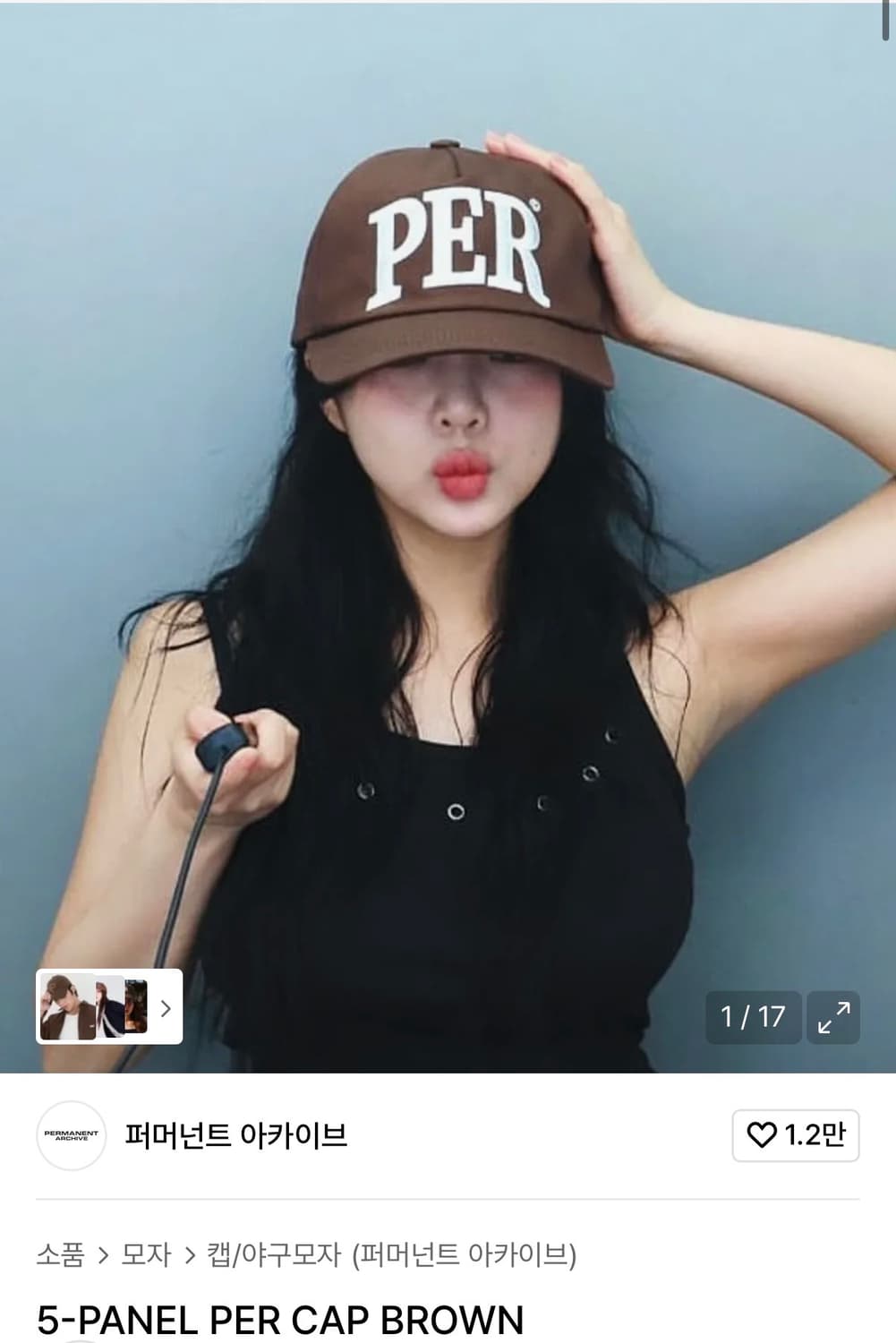This screenshot has height=1343, width=896.
Task: Click the main product photo of the model
Action: pos(448,537)
